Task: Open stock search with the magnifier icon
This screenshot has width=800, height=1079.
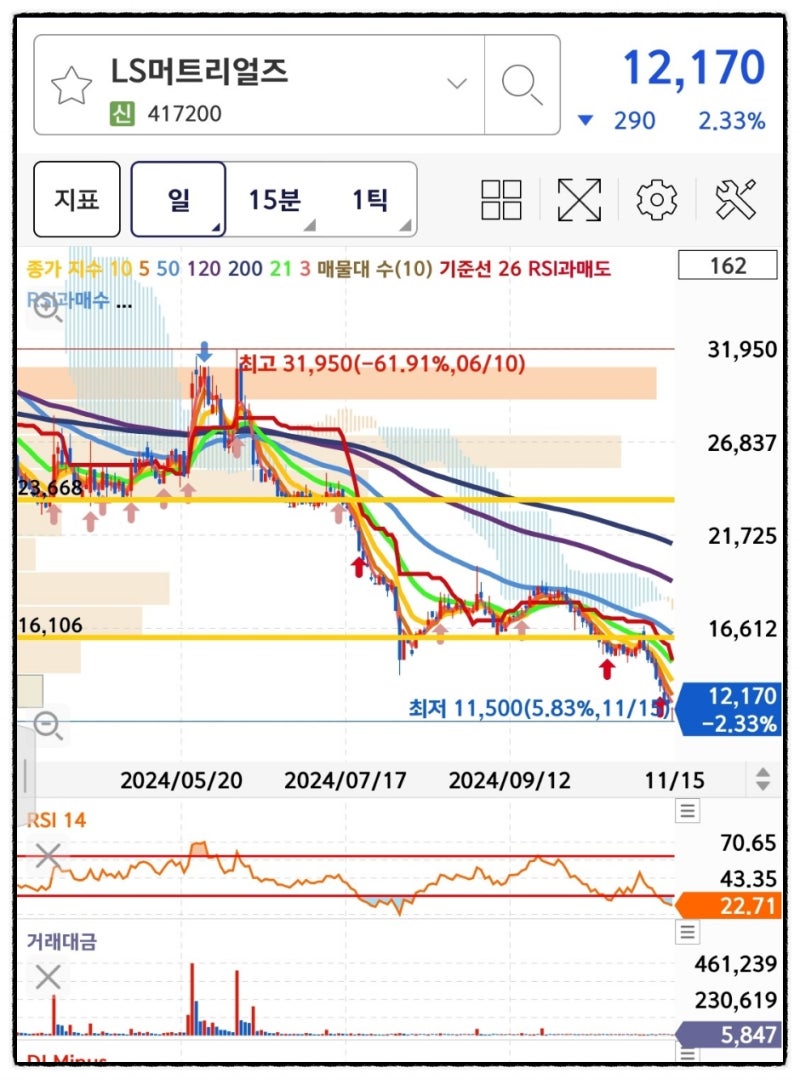Action: point(521,85)
